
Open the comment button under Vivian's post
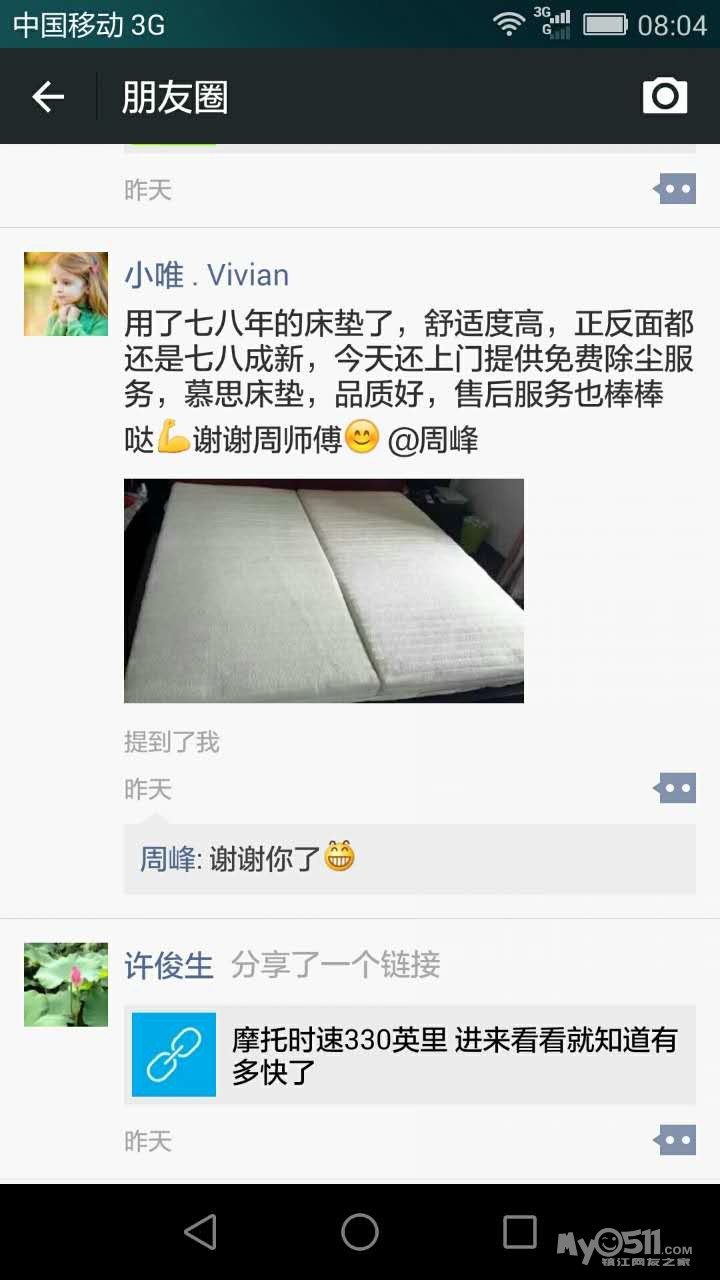(675, 789)
